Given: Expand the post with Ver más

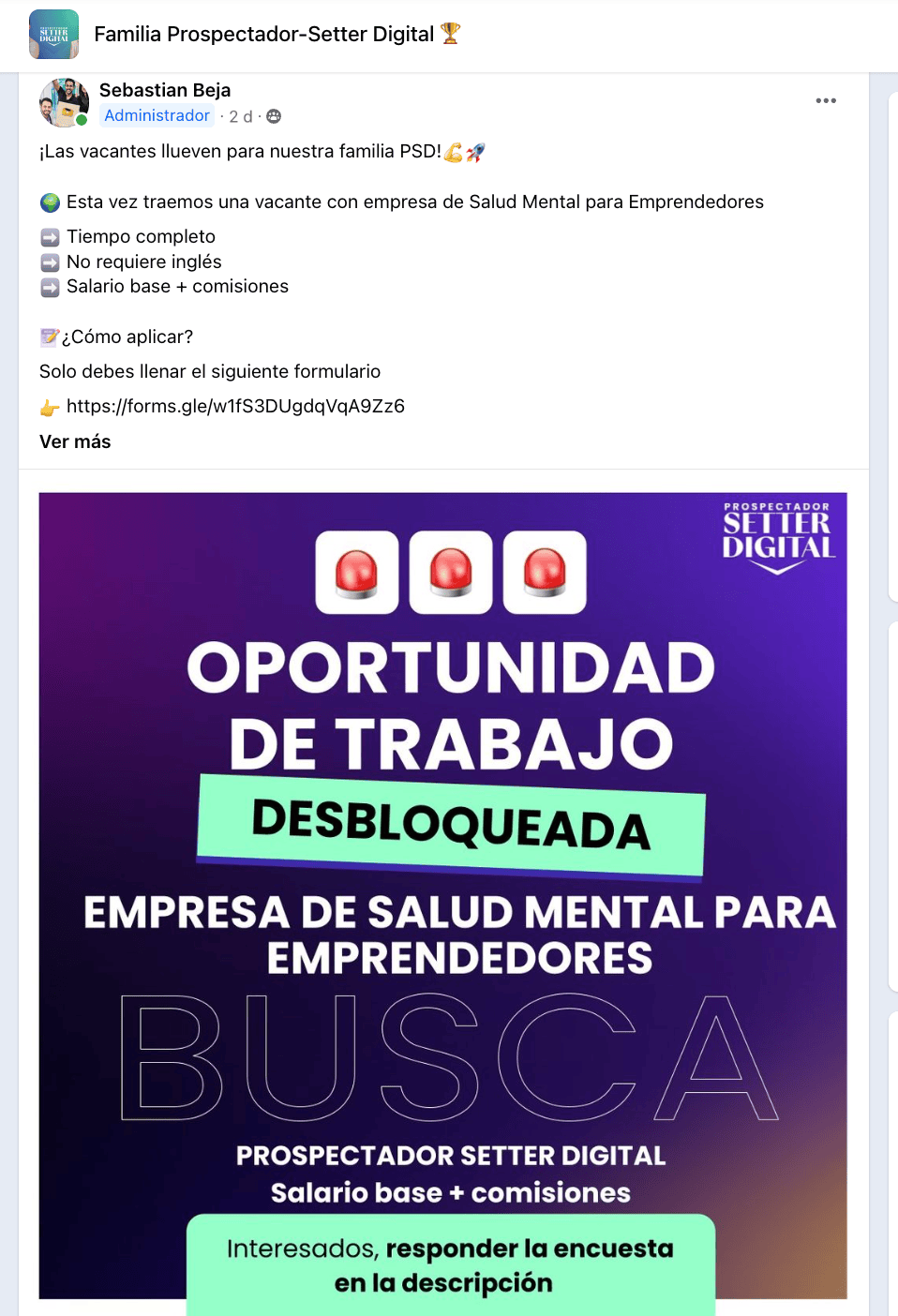Looking at the screenshot, I should (75, 441).
